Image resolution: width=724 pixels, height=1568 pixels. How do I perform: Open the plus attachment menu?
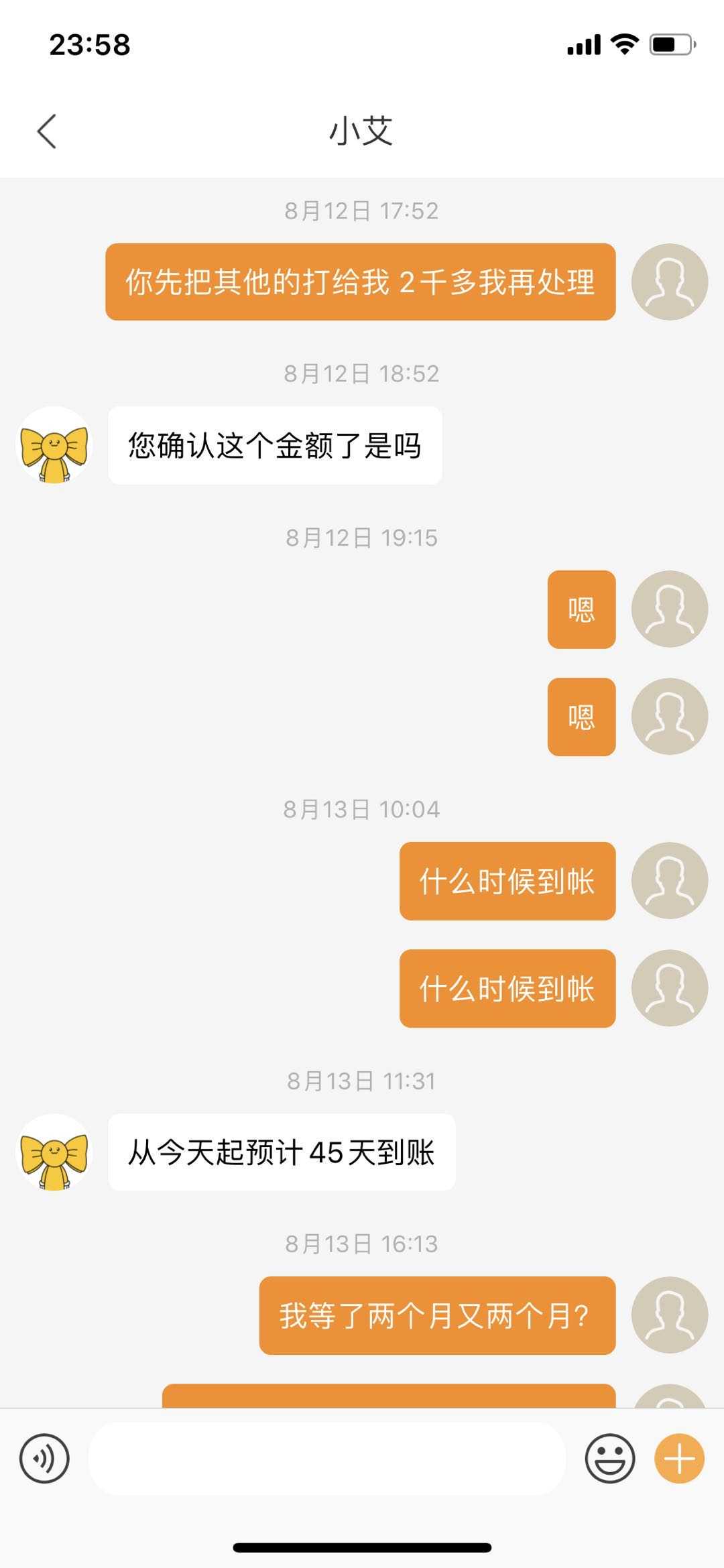click(x=679, y=1458)
